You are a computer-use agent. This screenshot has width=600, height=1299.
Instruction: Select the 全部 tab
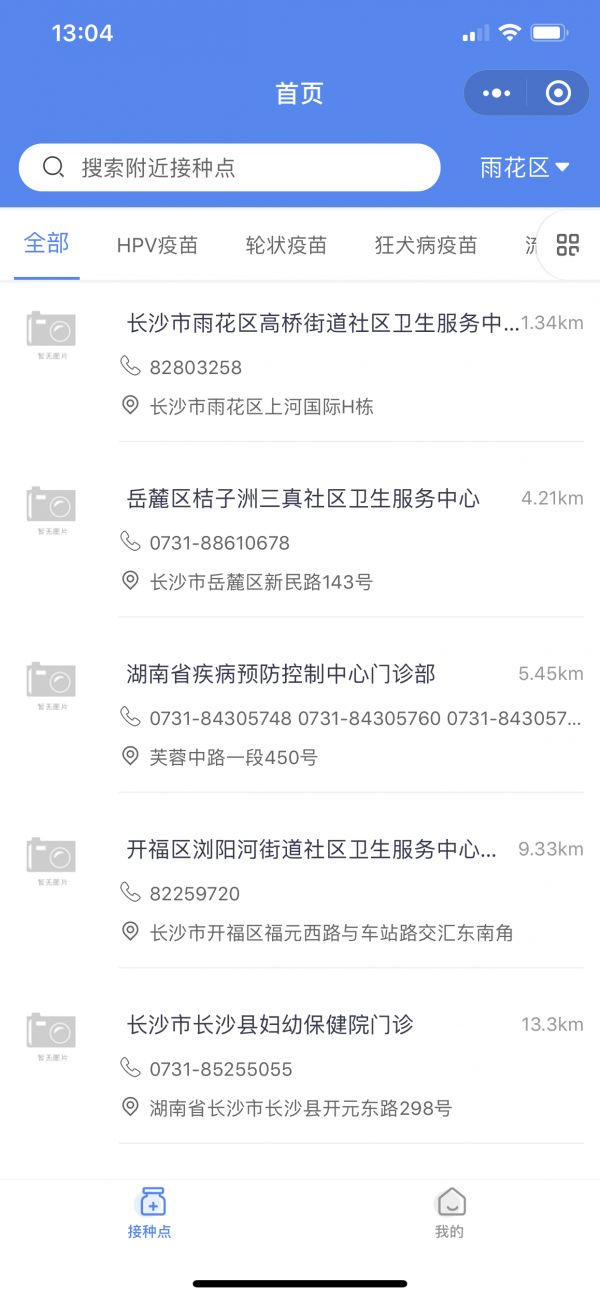[x=47, y=244]
